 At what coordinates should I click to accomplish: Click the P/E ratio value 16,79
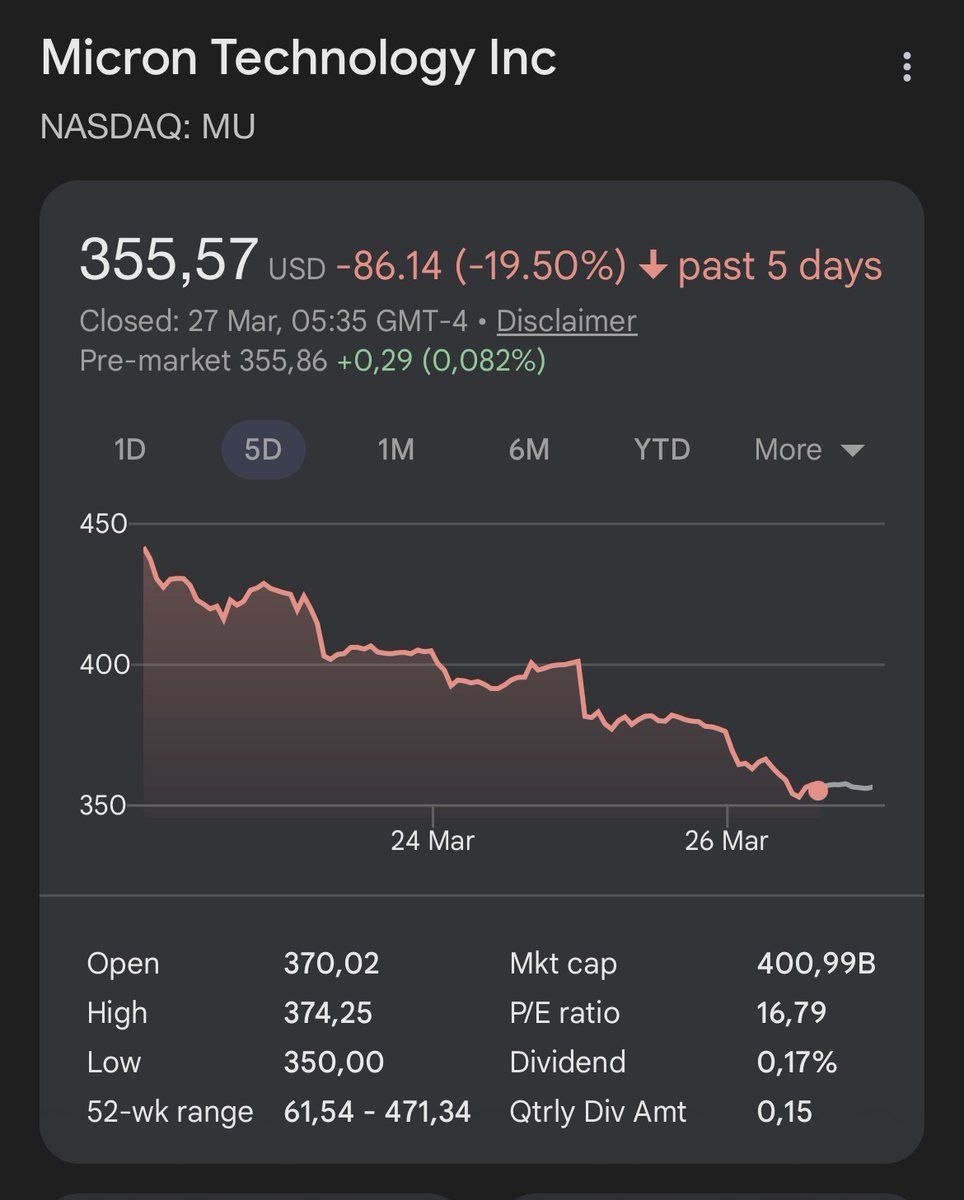790,1013
